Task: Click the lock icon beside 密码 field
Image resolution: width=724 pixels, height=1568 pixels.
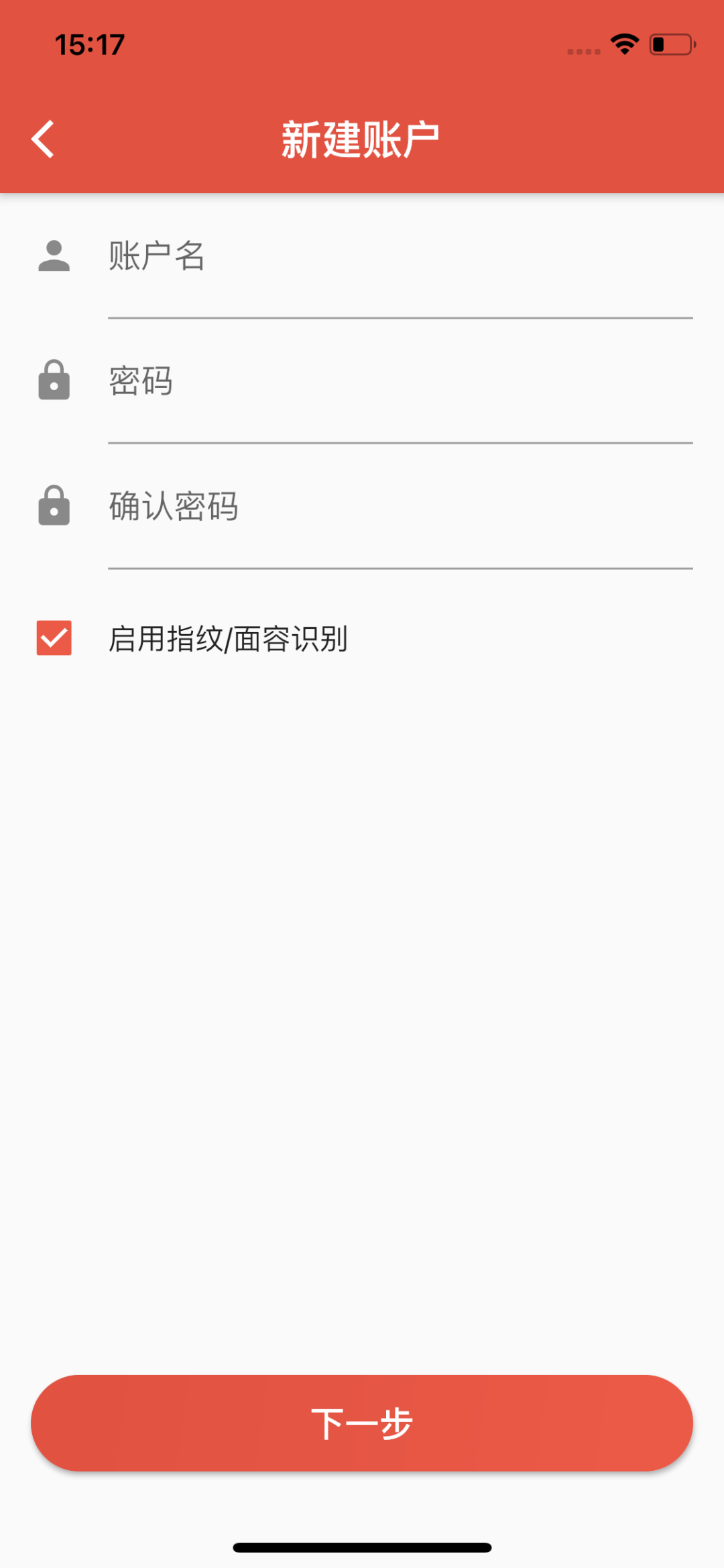Action: 54,381
